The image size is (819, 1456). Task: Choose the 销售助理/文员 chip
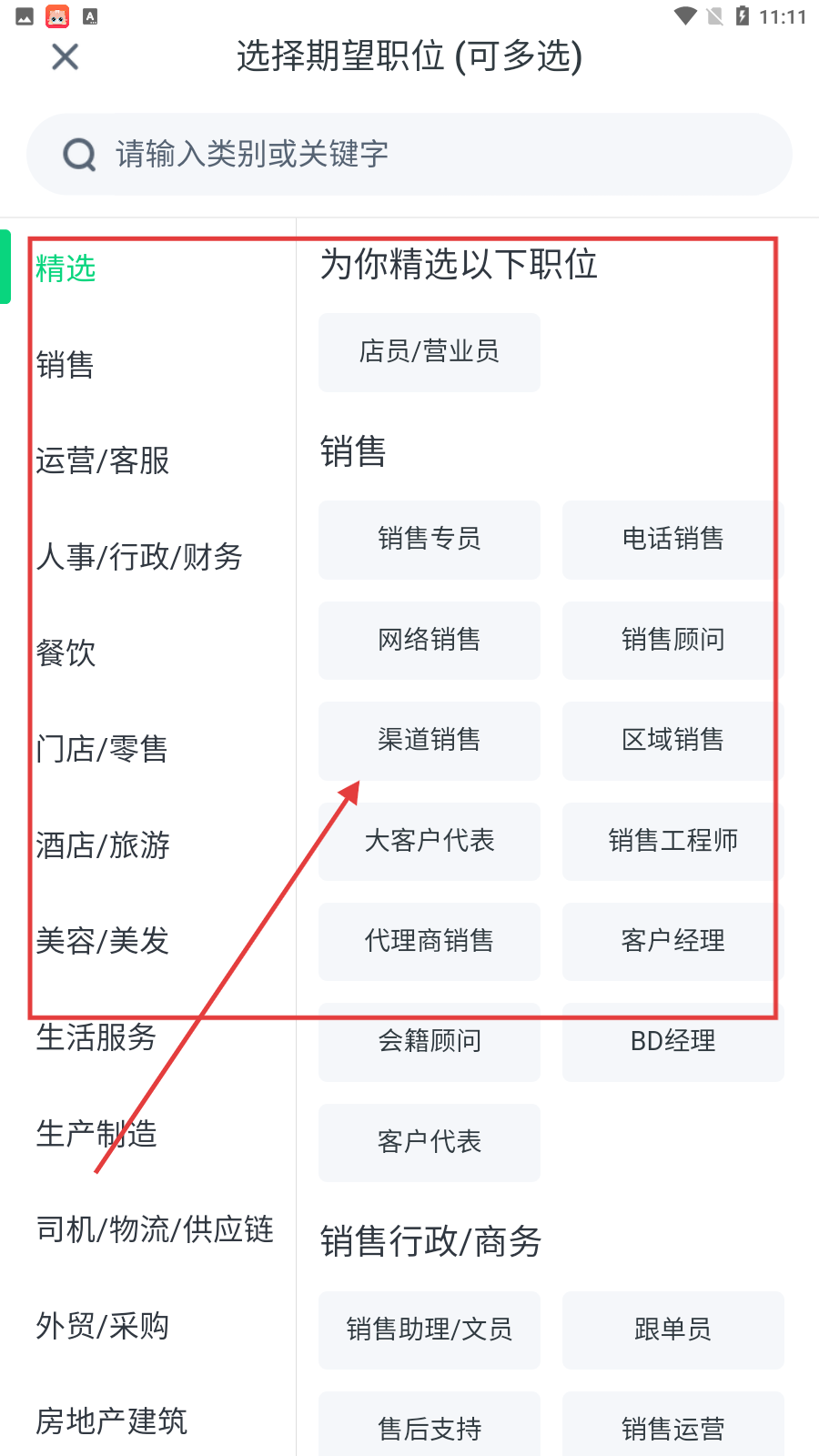[430, 1330]
